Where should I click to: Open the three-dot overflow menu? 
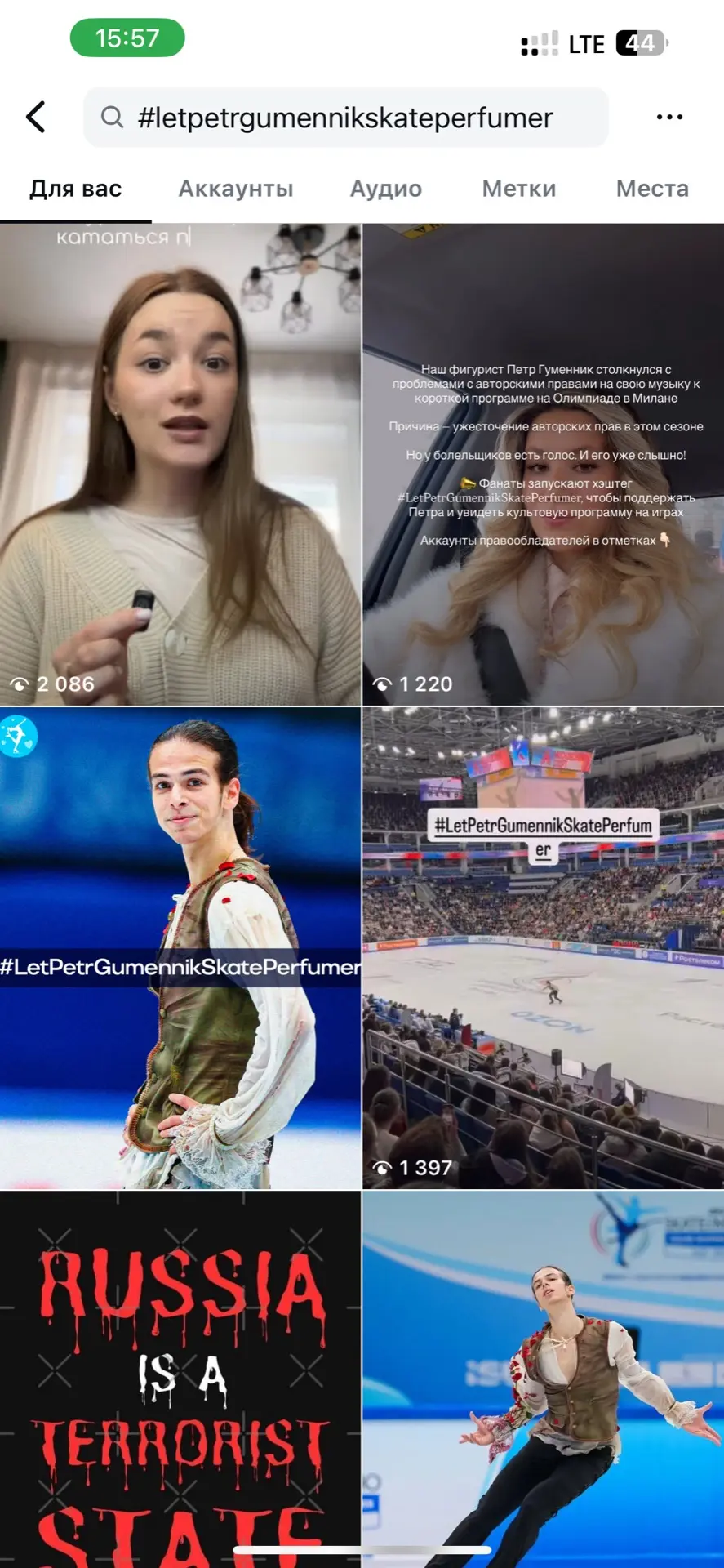pos(669,117)
